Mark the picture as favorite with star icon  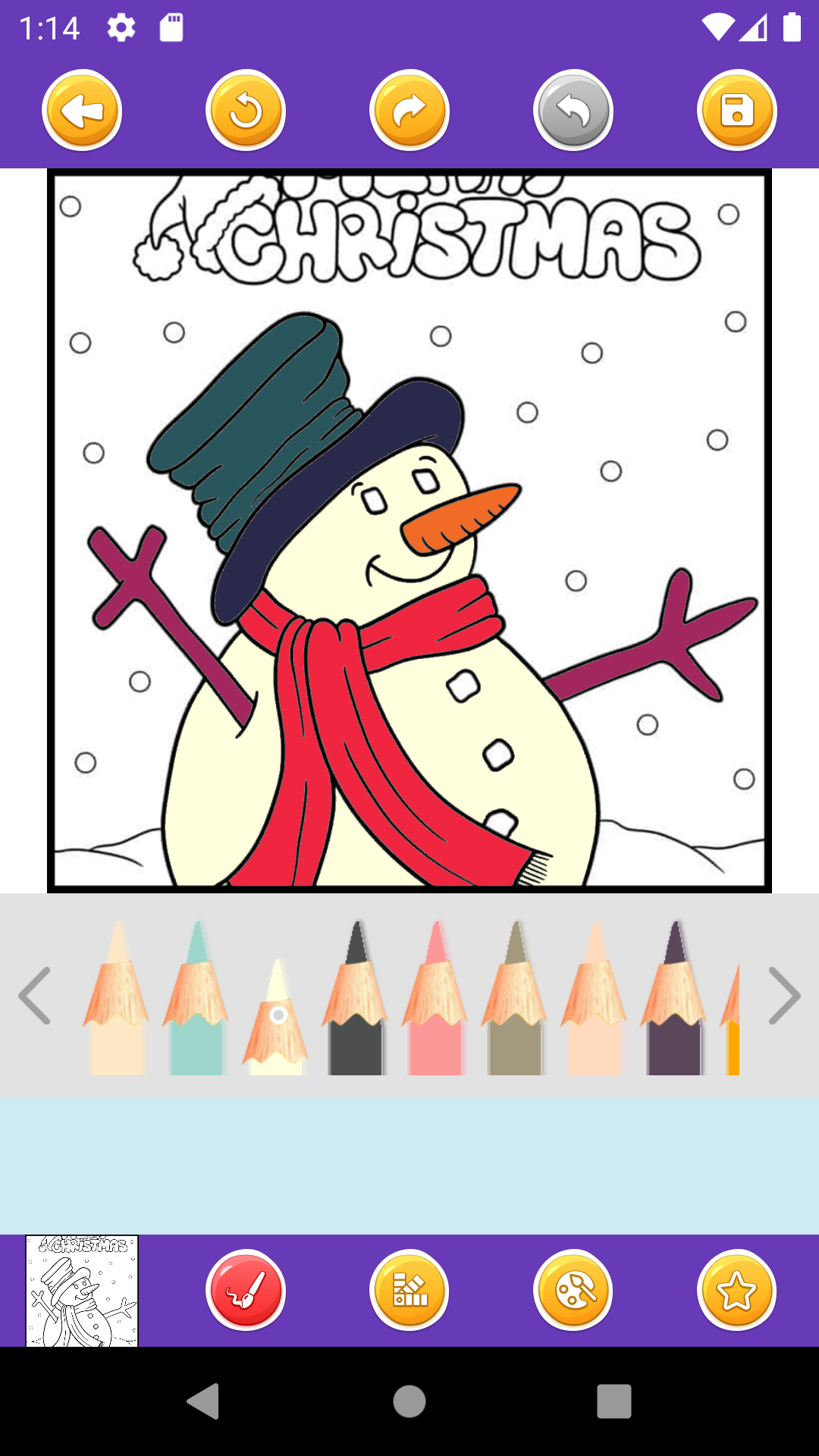pyautogui.click(x=736, y=1293)
